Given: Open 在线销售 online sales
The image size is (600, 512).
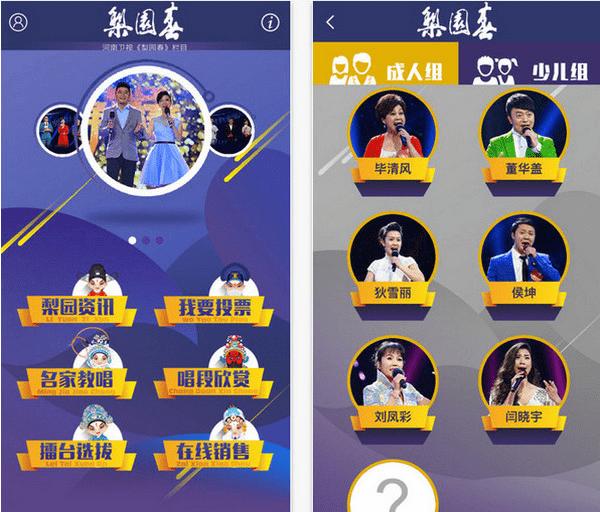Looking at the screenshot, I should (214, 452).
